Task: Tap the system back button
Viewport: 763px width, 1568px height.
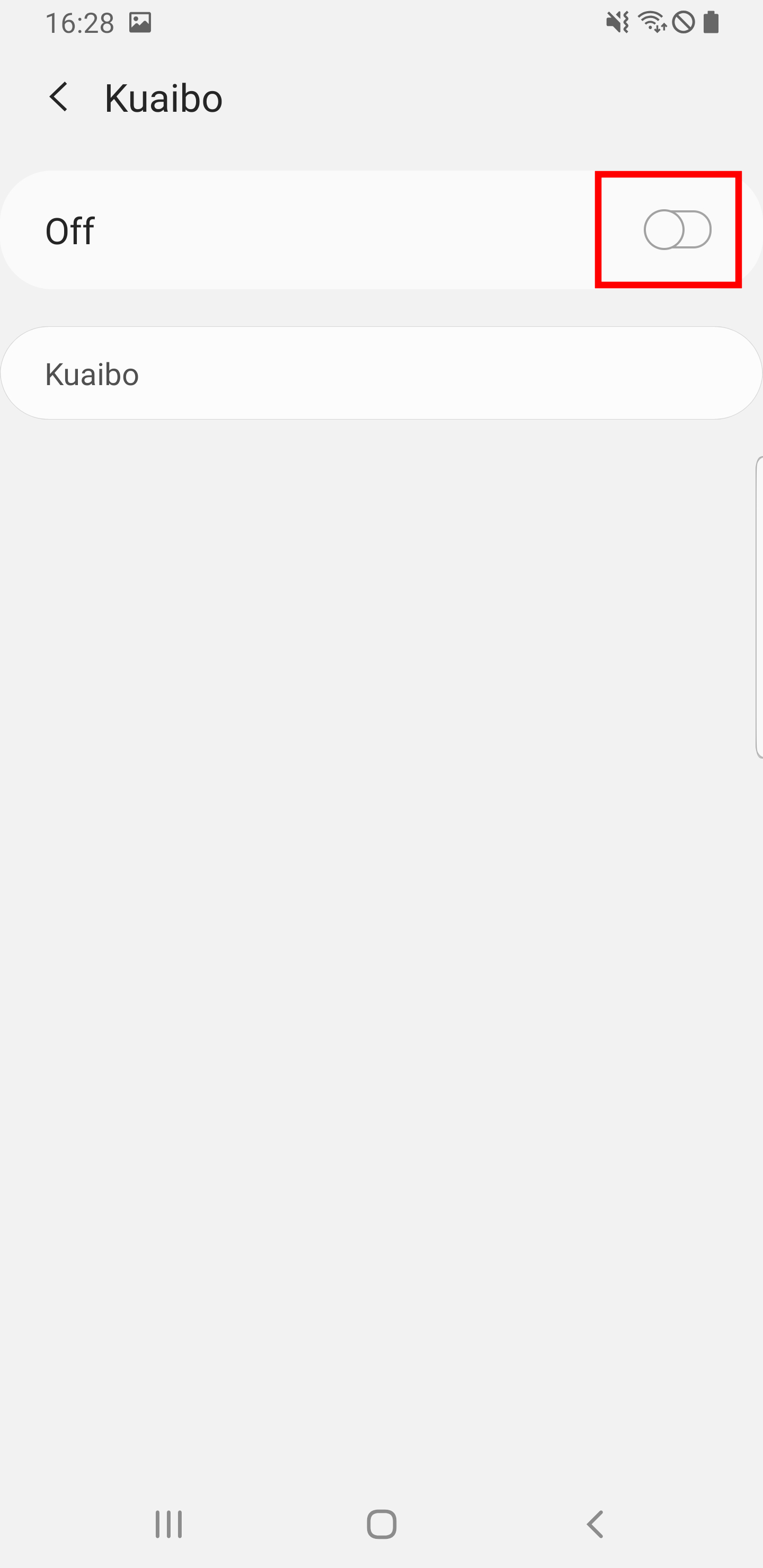Action: pyautogui.click(x=595, y=1524)
